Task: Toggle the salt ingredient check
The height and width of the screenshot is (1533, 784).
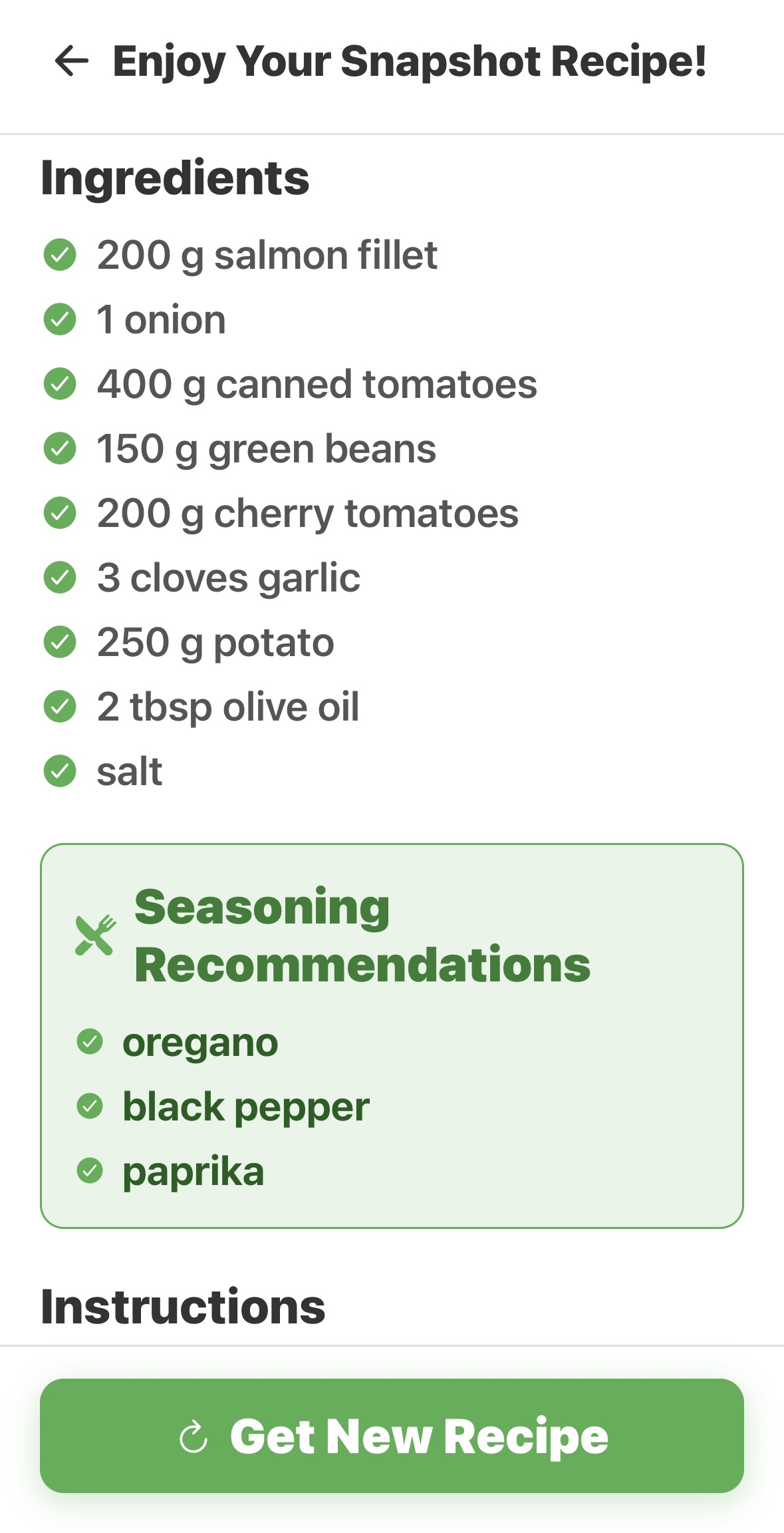Action: point(61,771)
